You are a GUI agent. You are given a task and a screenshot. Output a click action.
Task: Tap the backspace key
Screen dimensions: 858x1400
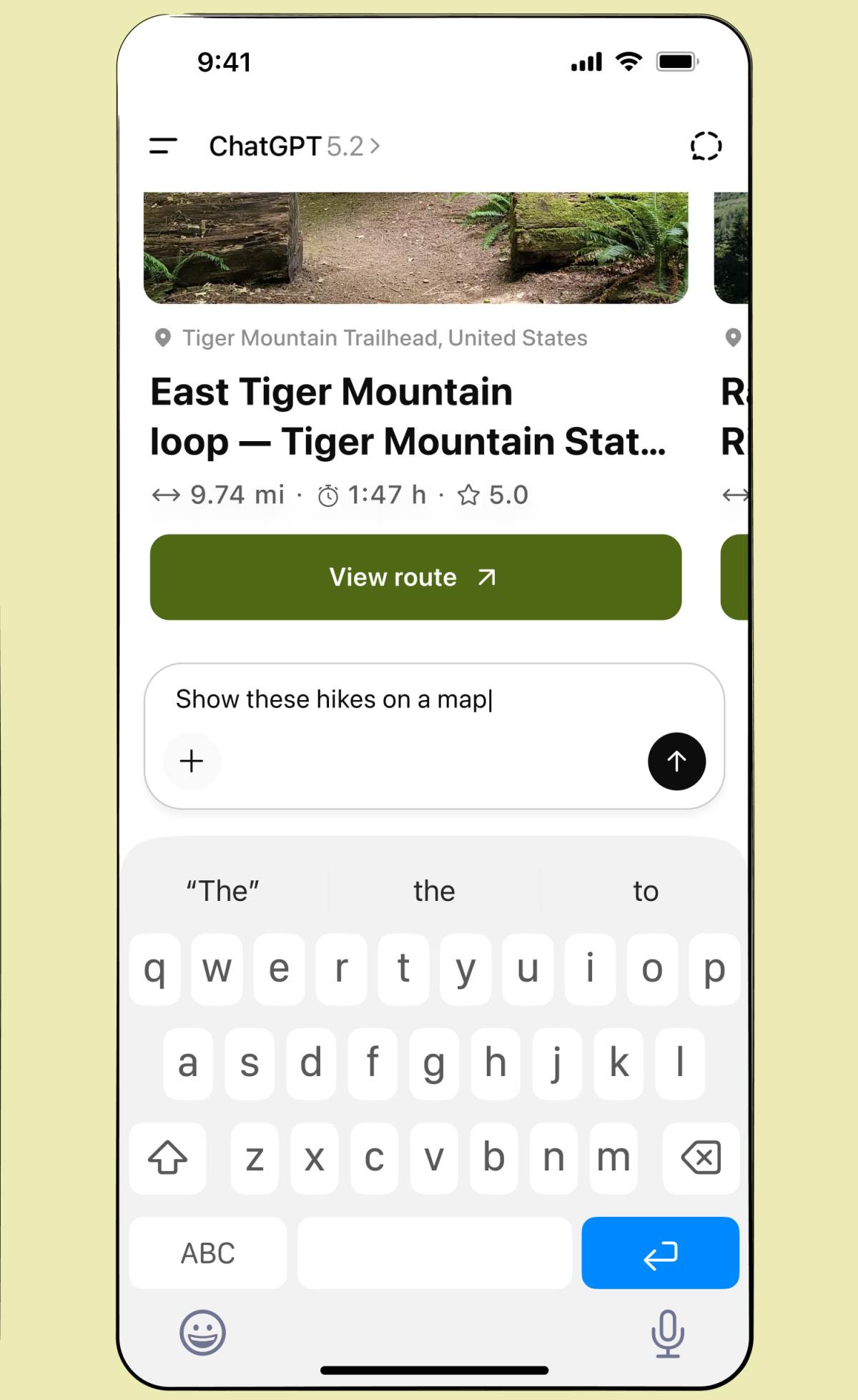click(701, 1158)
